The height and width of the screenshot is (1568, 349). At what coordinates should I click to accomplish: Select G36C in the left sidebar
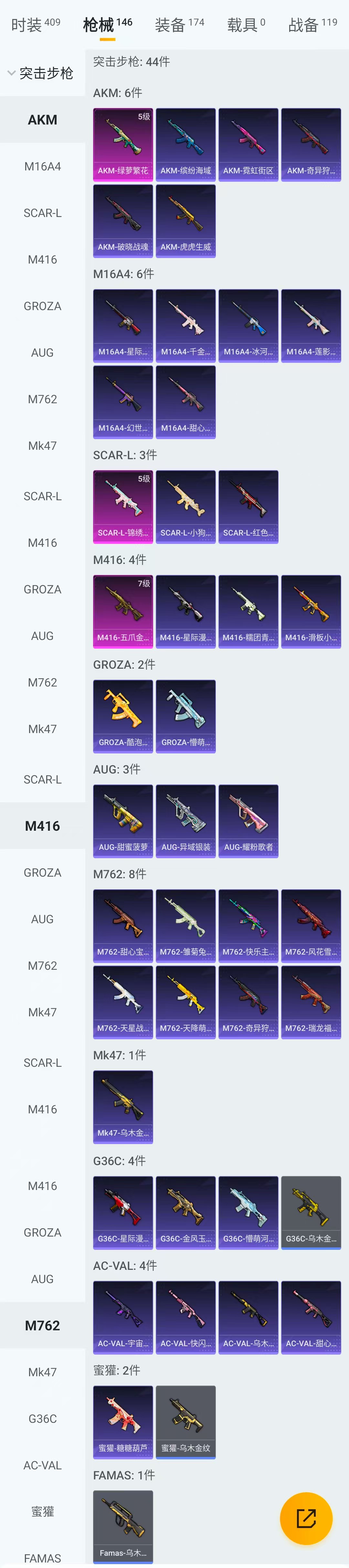click(43, 1418)
